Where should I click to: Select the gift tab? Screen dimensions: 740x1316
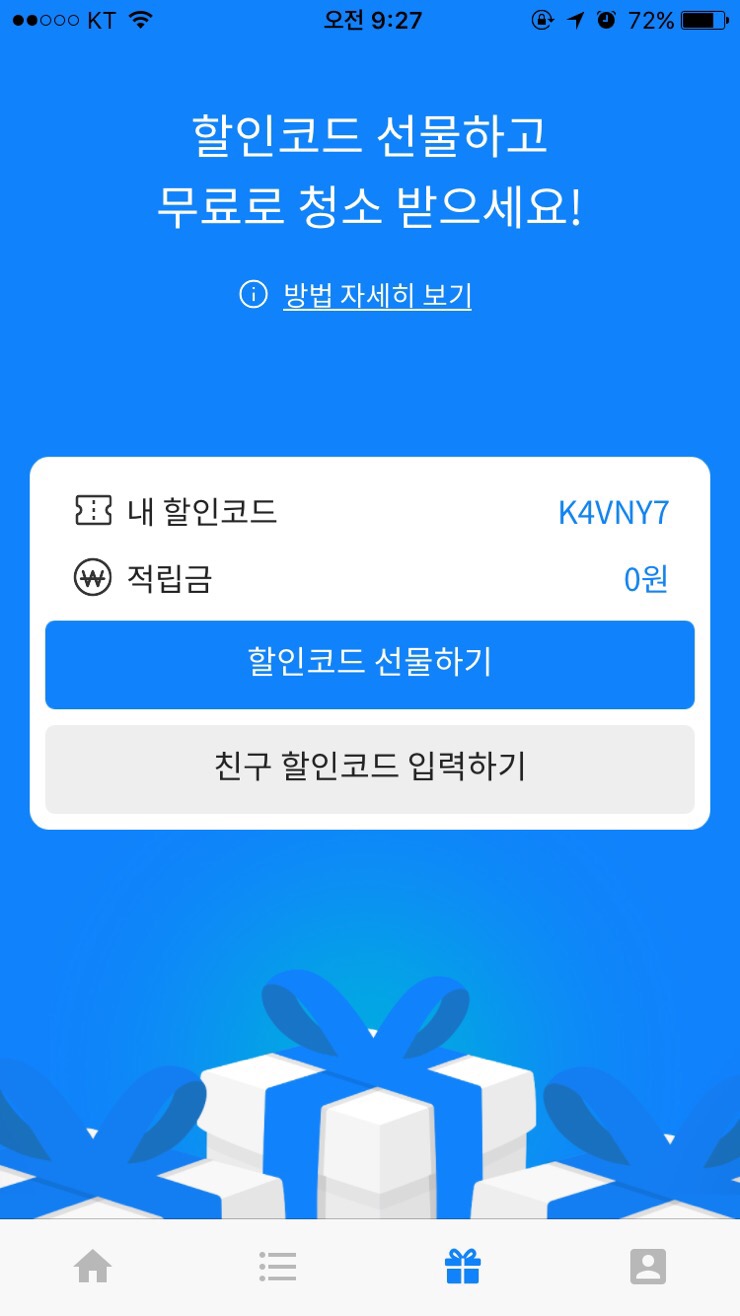pos(462,1267)
